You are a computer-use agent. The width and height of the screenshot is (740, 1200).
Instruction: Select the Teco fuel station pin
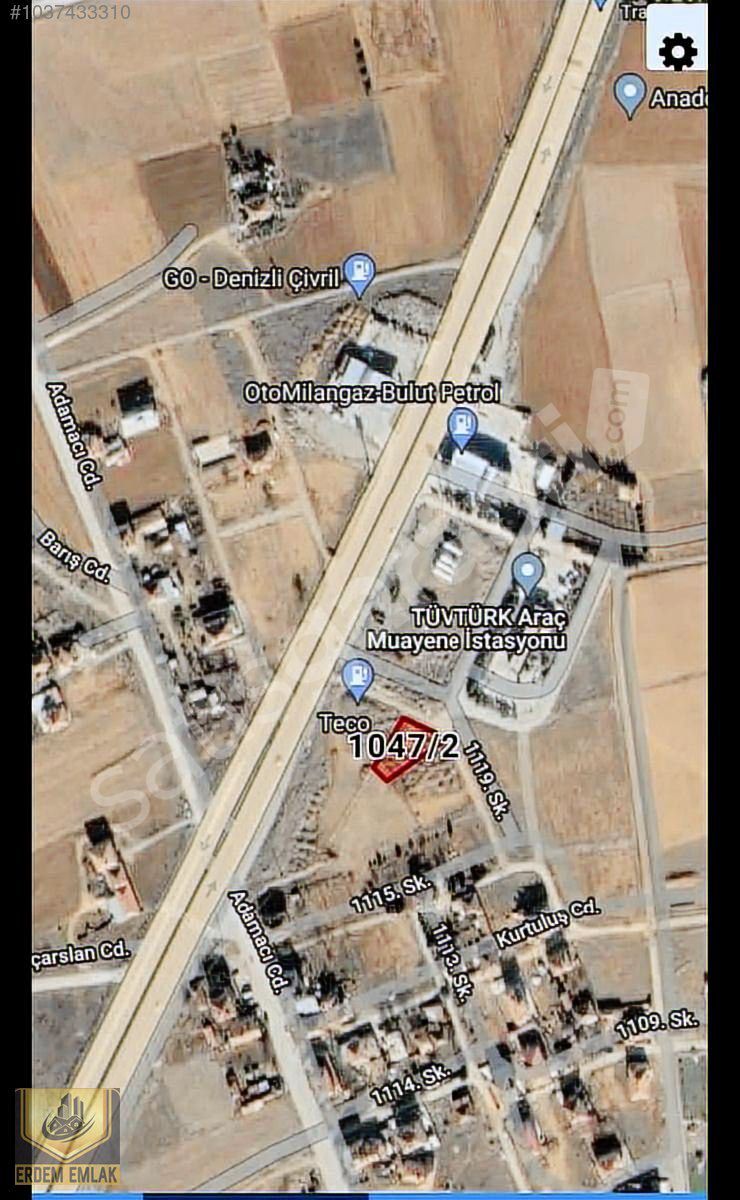pos(357,679)
